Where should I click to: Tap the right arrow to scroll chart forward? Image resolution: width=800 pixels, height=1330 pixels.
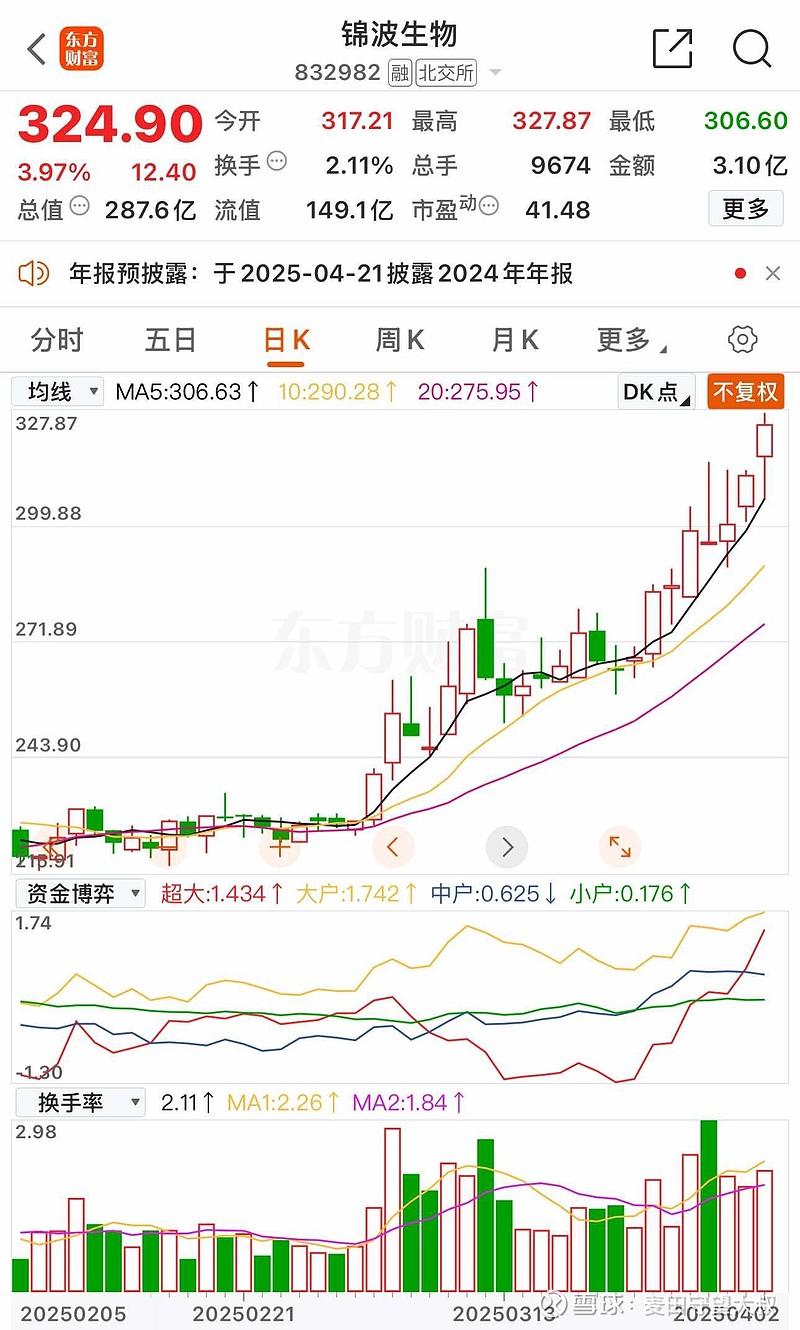coord(507,847)
